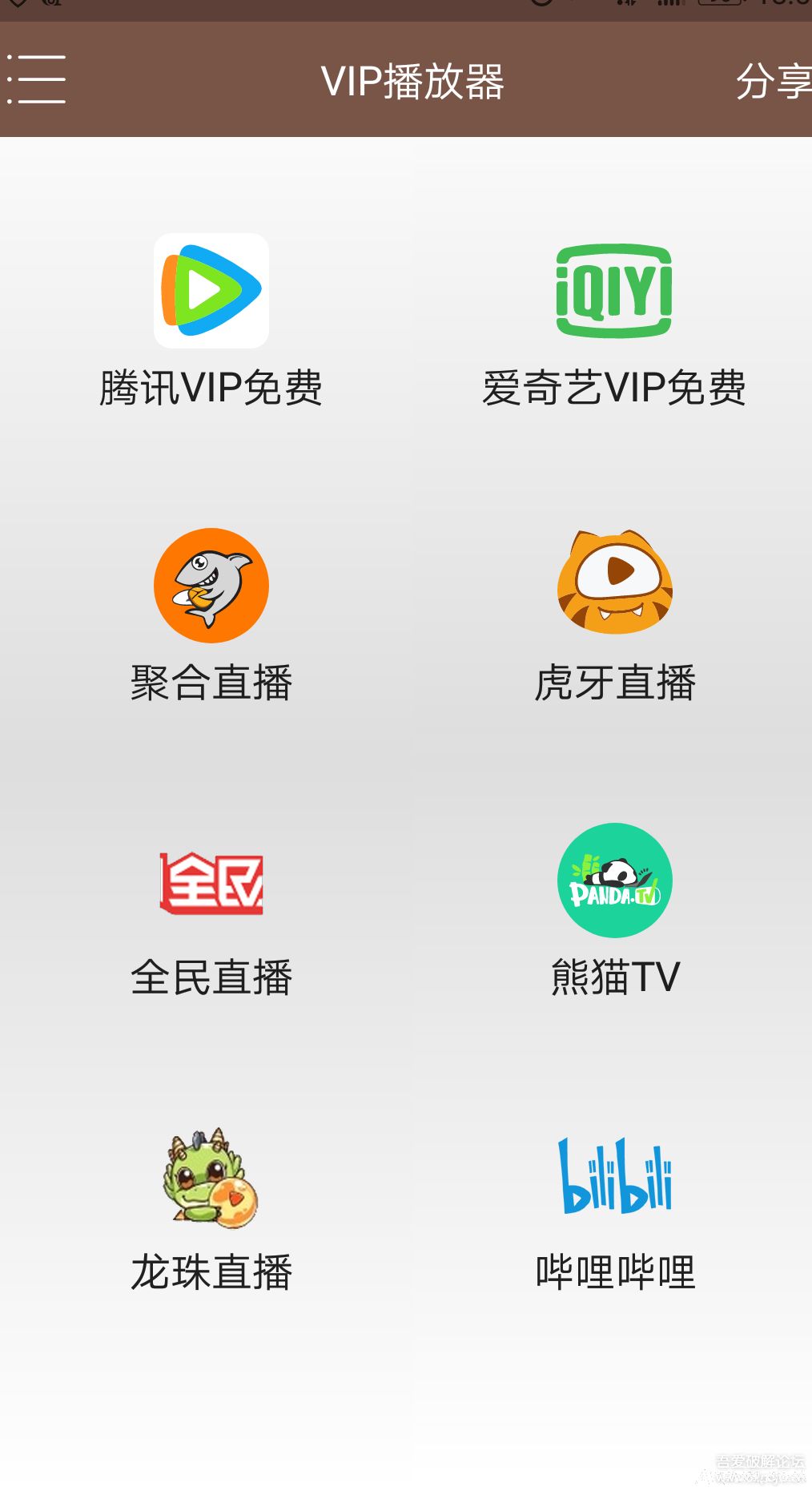The height and width of the screenshot is (1491, 812).
Task: Tap the 分享 share button
Action: 773,81
